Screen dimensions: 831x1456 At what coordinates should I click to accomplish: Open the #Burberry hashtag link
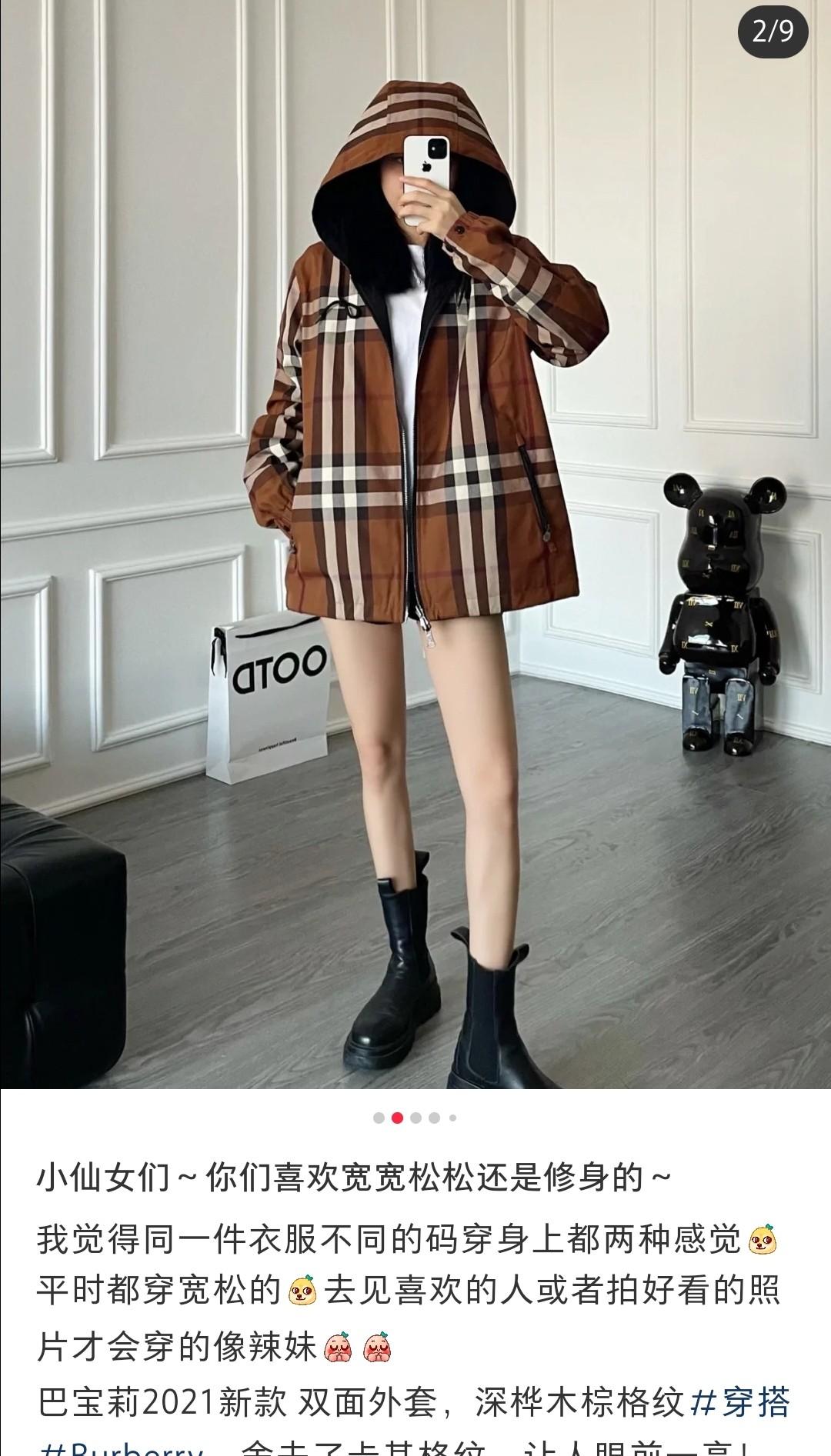[x=122, y=1446]
